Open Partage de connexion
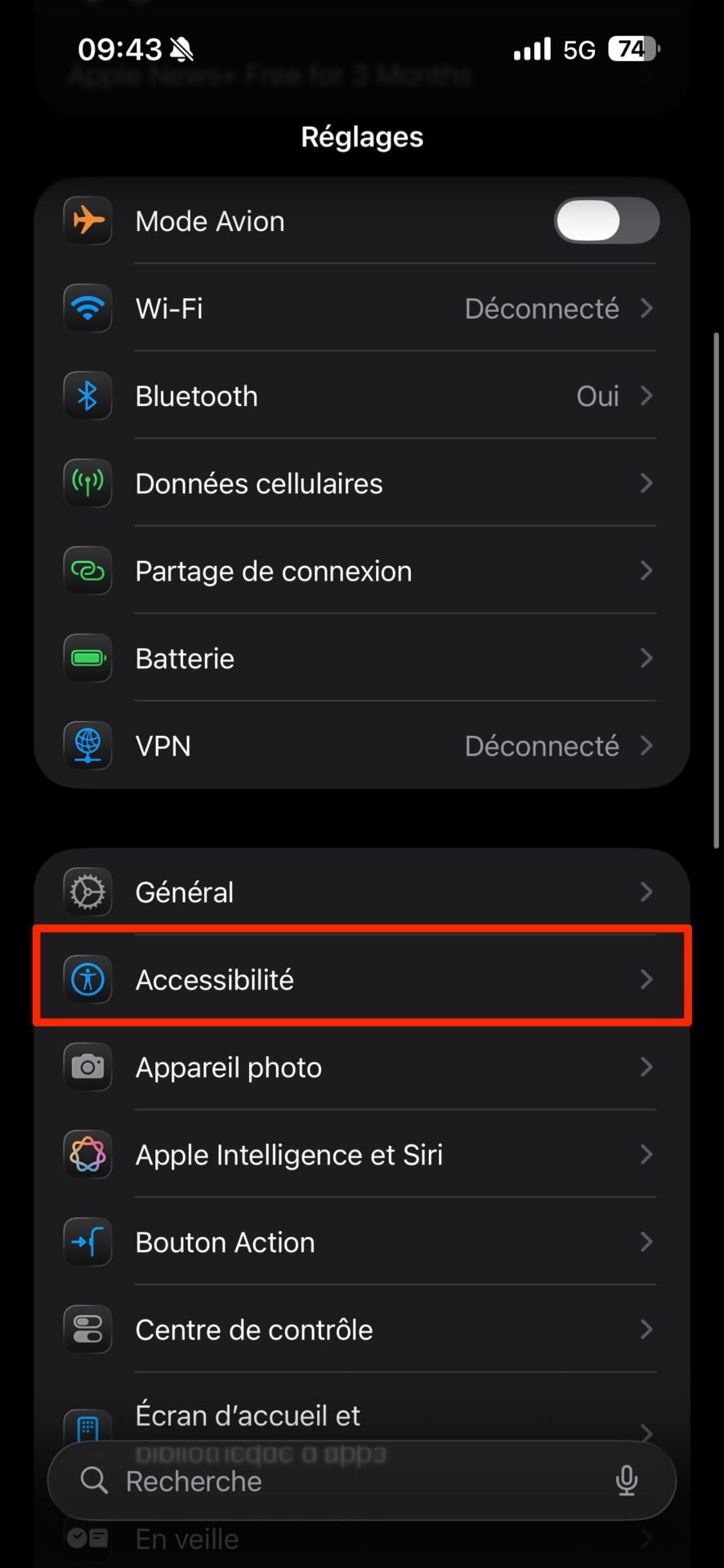Image resolution: width=724 pixels, height=1568 pixels. click(x=362, y=571)
